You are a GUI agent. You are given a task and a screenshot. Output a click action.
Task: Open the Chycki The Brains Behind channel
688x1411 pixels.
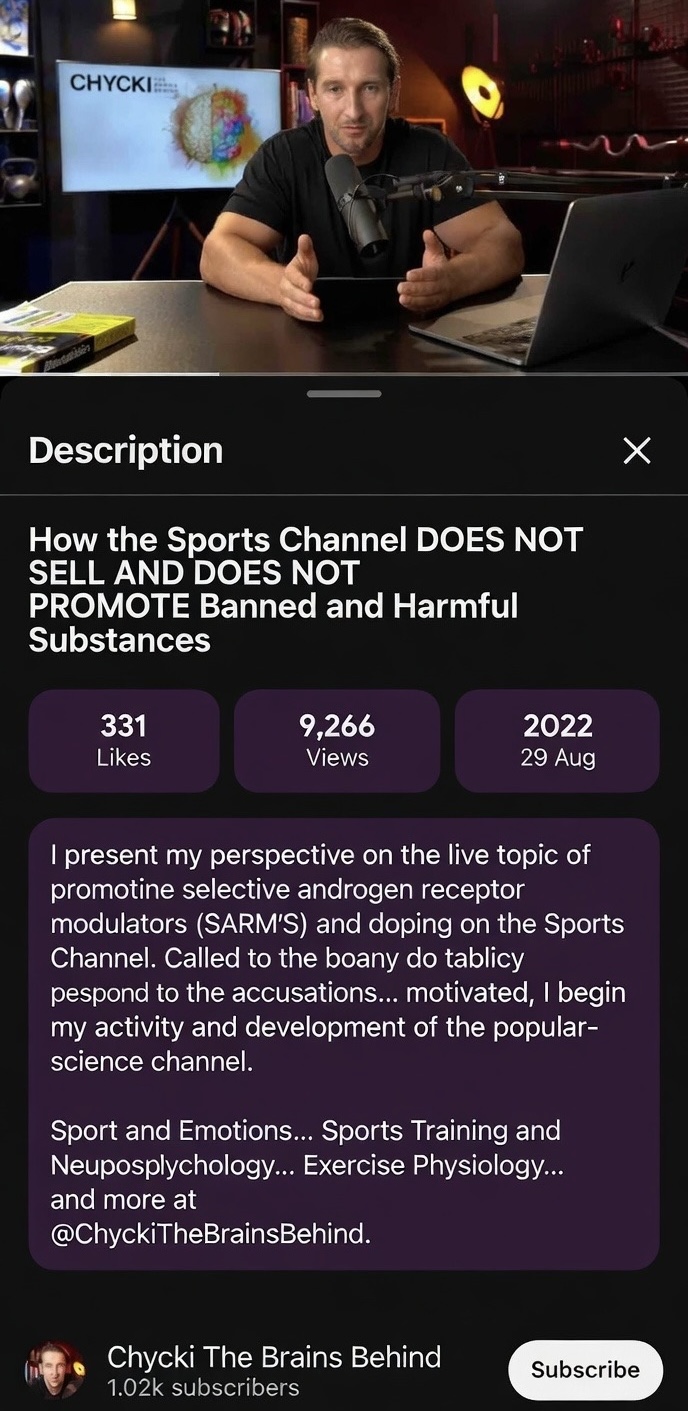(x=273, y=1358)
